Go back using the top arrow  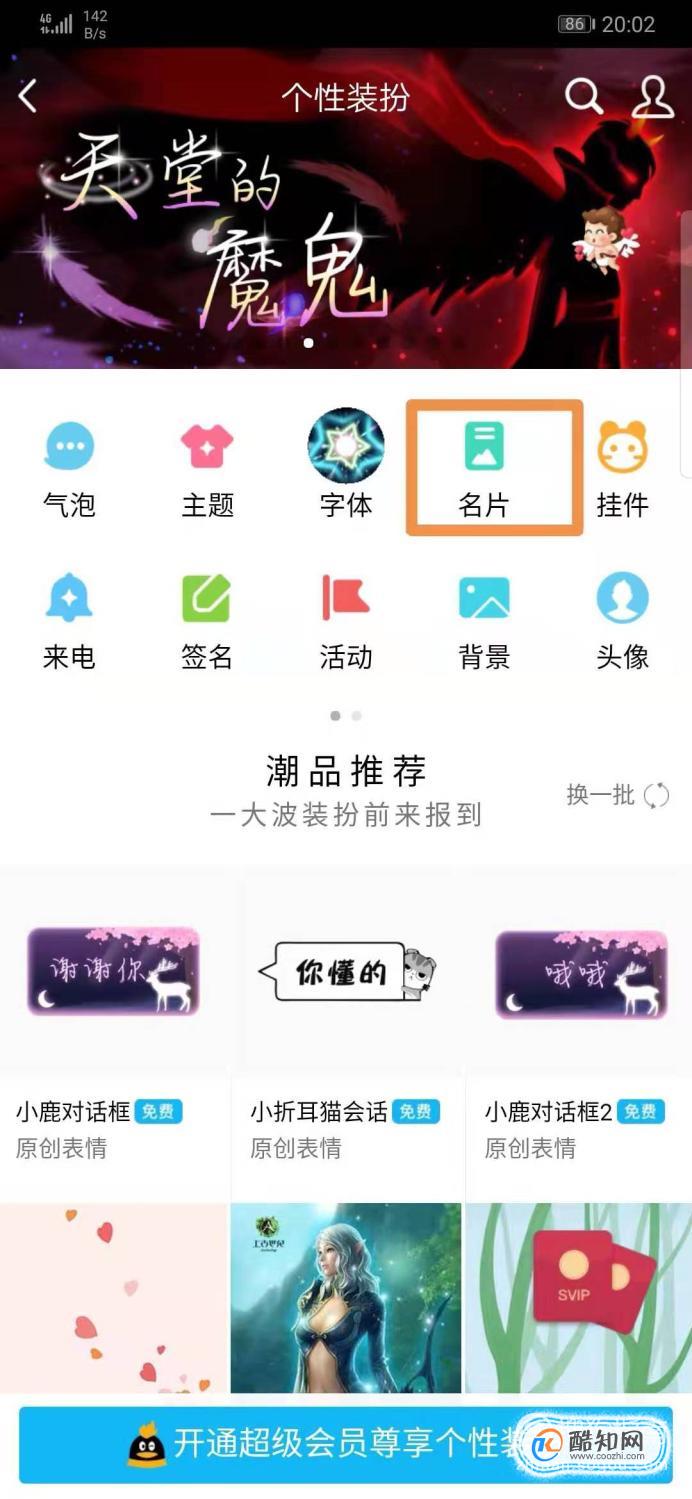click(x=28, y=97)
